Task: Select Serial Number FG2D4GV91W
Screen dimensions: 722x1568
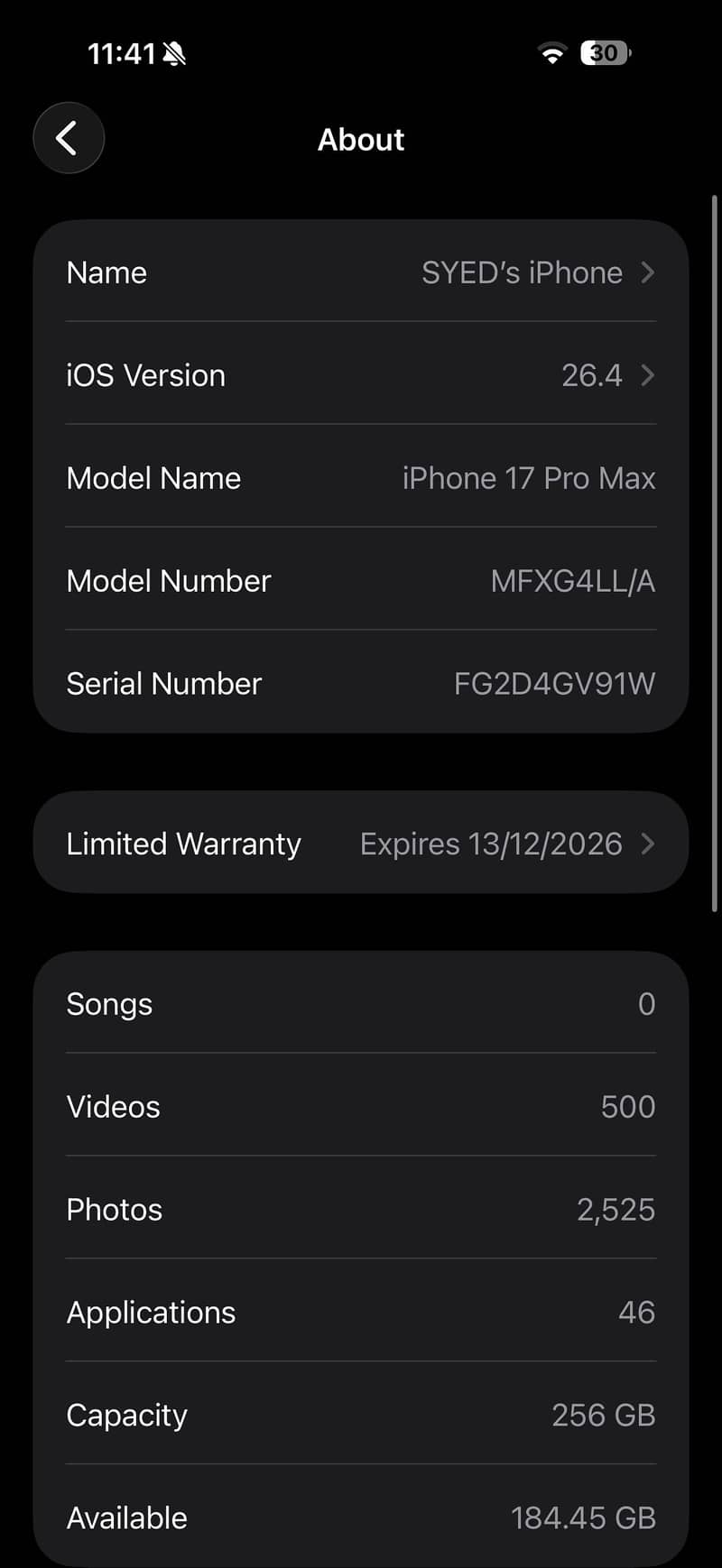Action: [361, 683]
